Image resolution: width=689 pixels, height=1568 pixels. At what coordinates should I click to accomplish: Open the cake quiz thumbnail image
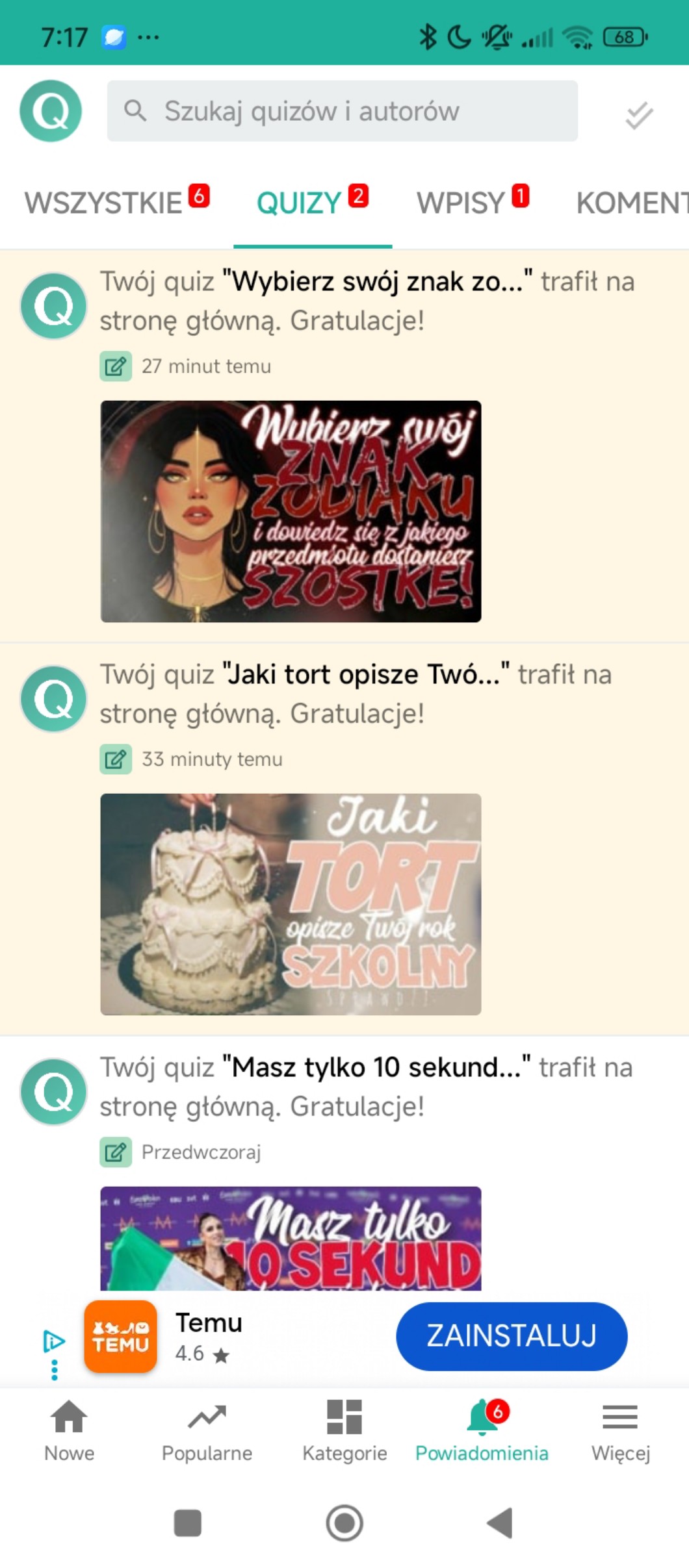pyautogui.click(x=291, y=904)
